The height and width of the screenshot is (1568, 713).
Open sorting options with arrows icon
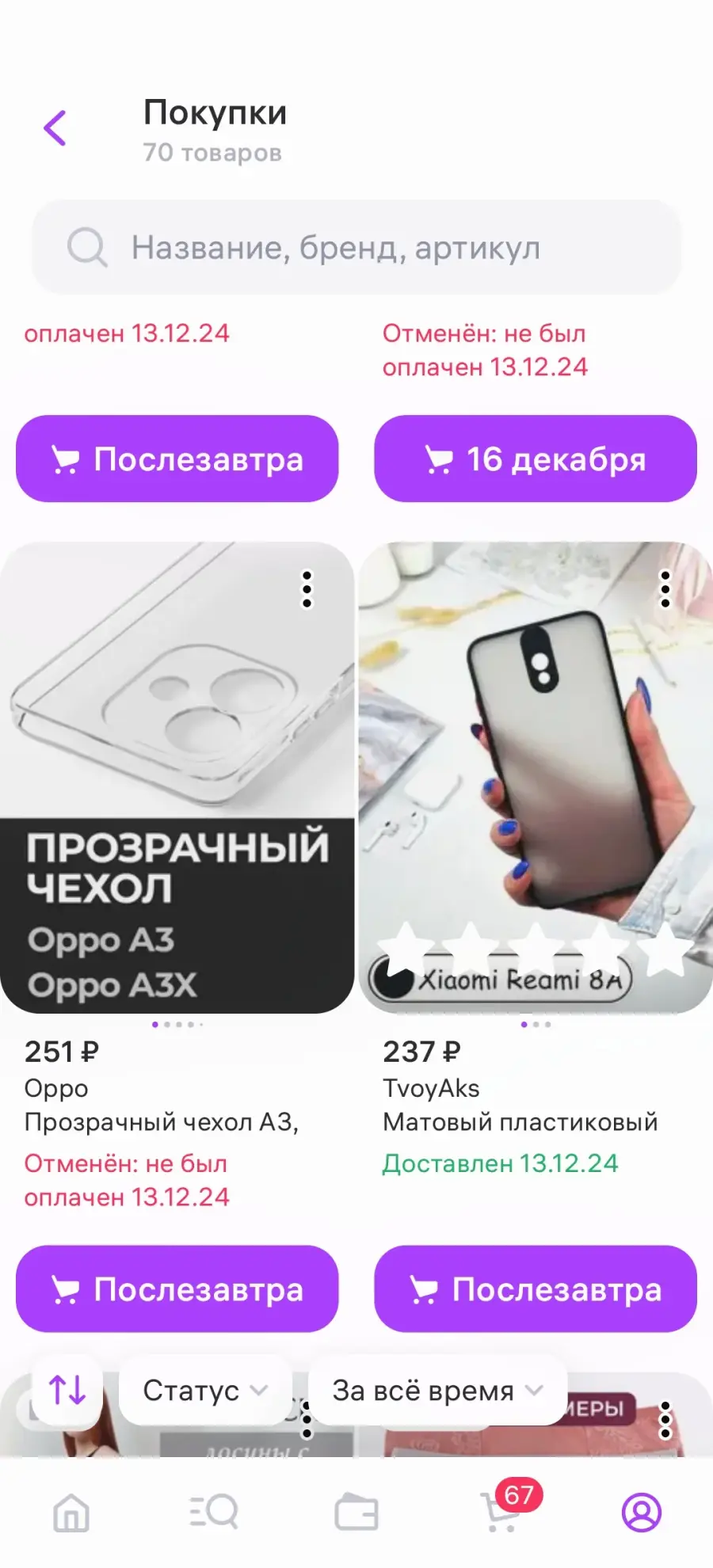[x=67, y=1390]
